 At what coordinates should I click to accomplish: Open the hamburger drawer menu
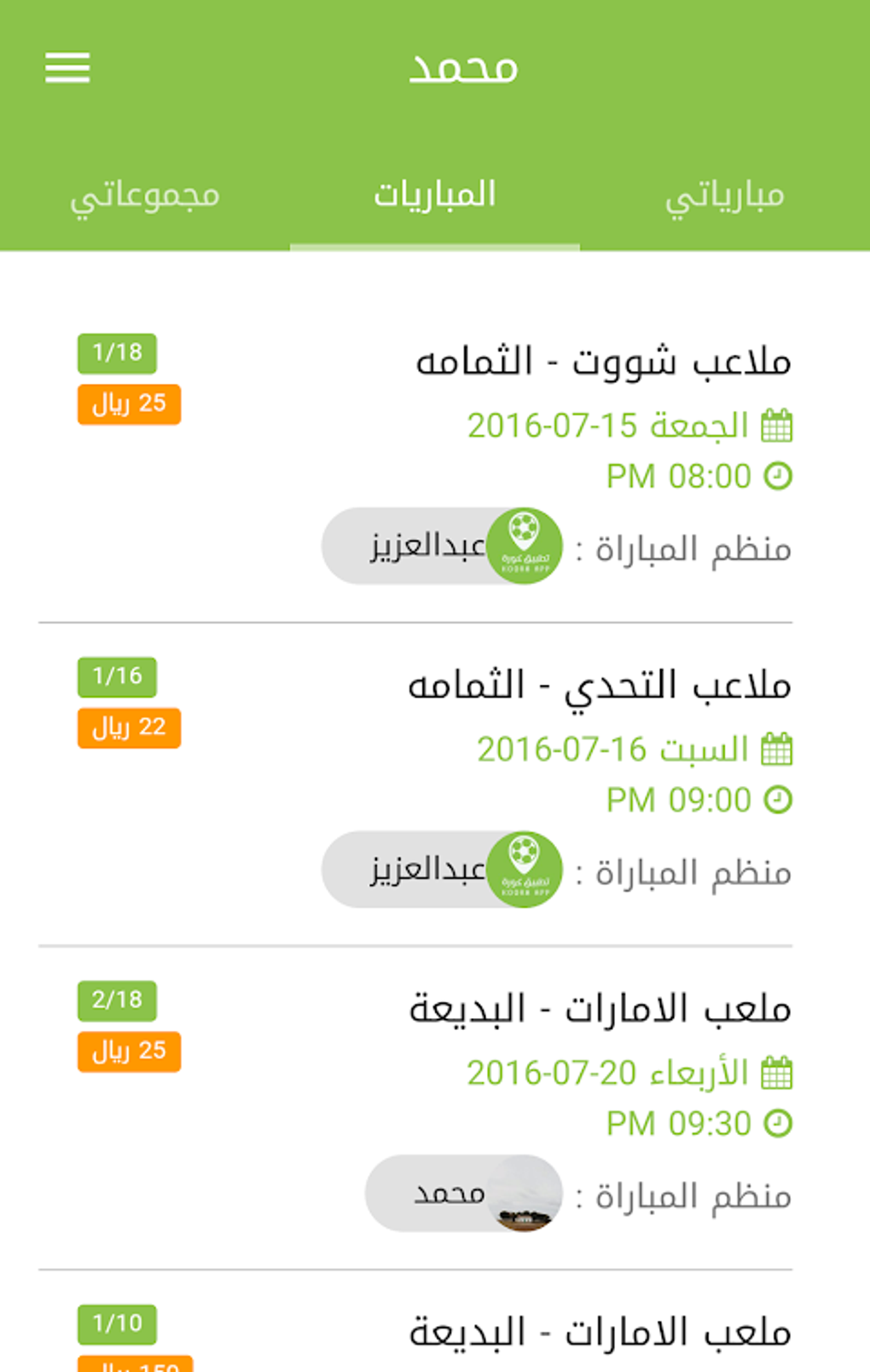coord(67,67)
